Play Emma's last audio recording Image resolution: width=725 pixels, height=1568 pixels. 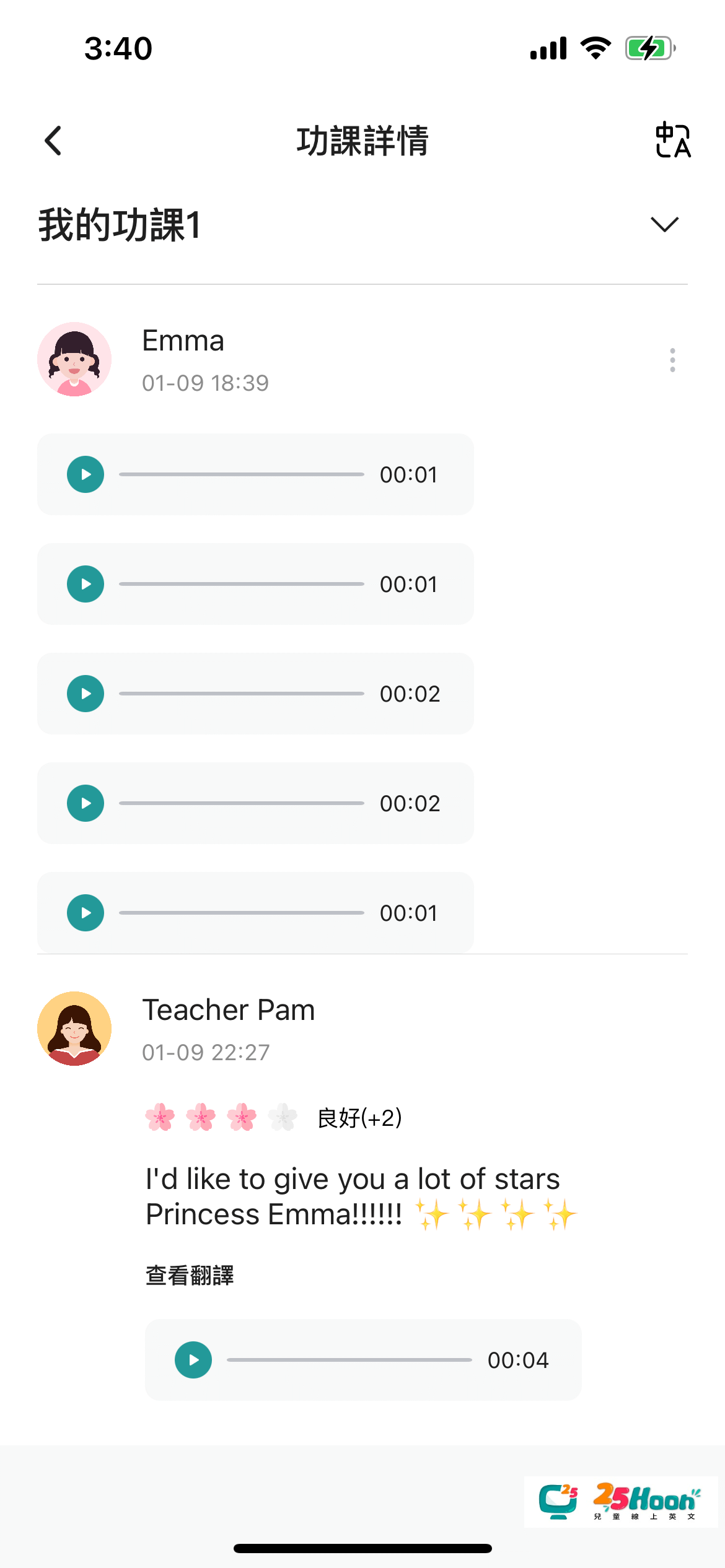86,913
